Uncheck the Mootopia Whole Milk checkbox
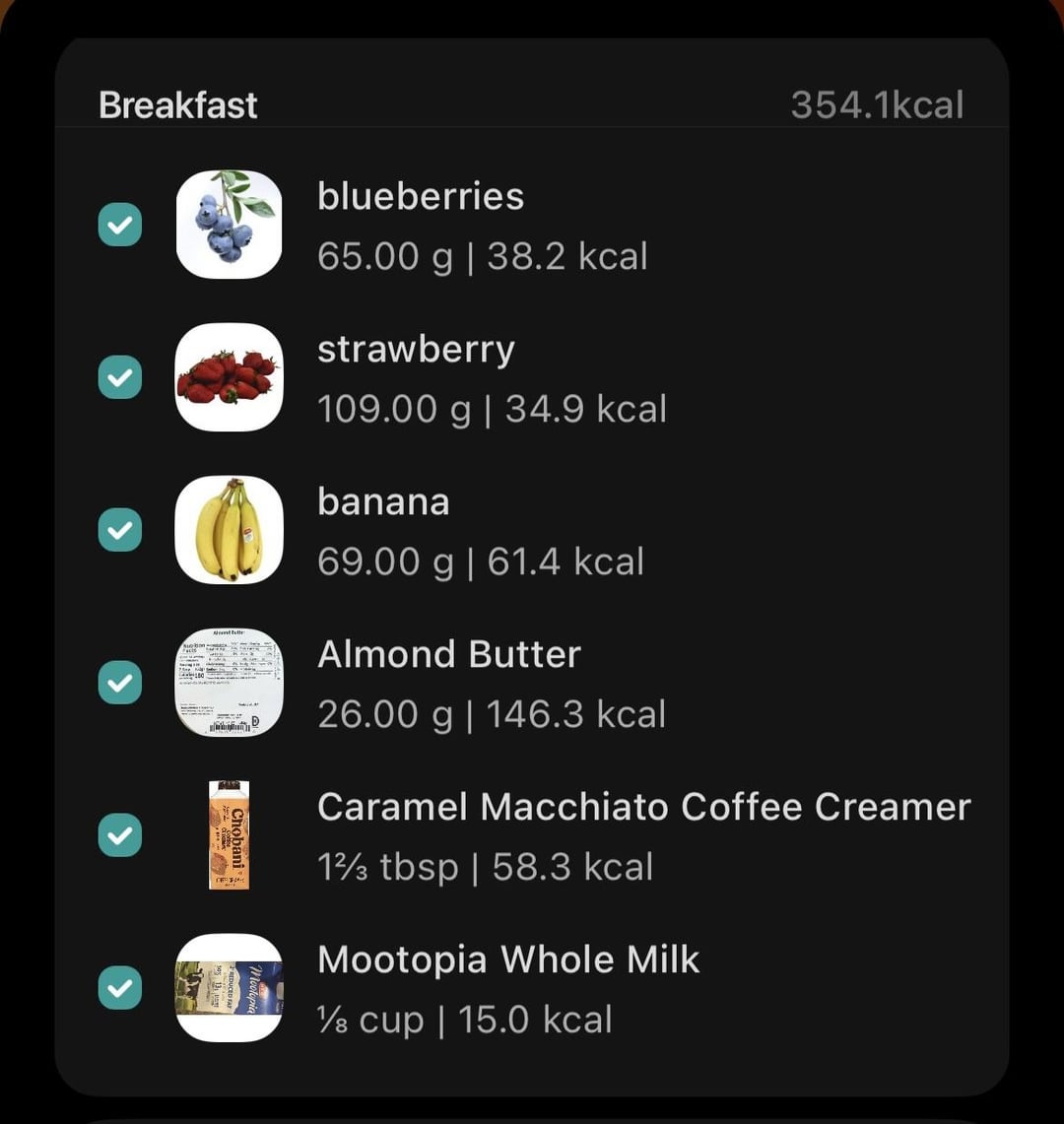This screenshot has width=1064, height=1124. (x=120, y=988)
